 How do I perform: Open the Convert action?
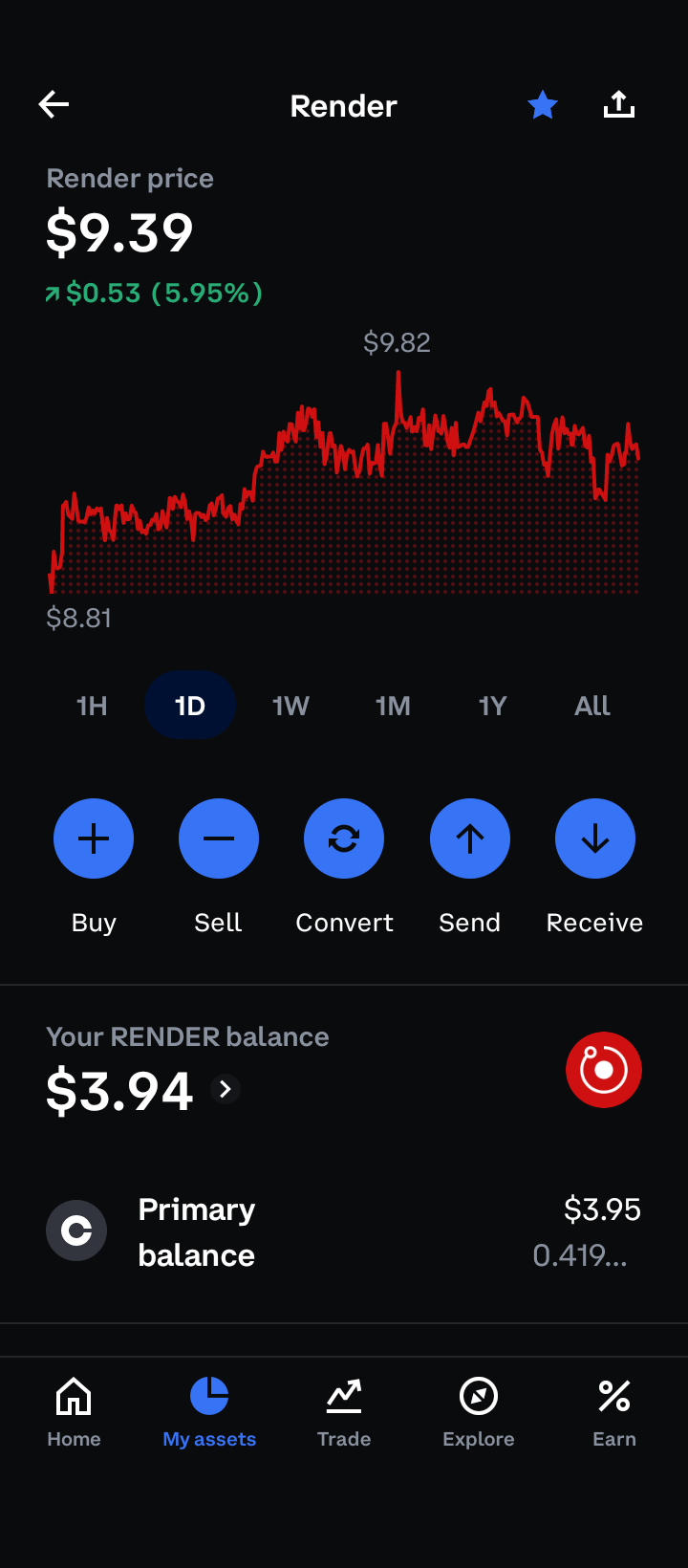click(344, 838)
